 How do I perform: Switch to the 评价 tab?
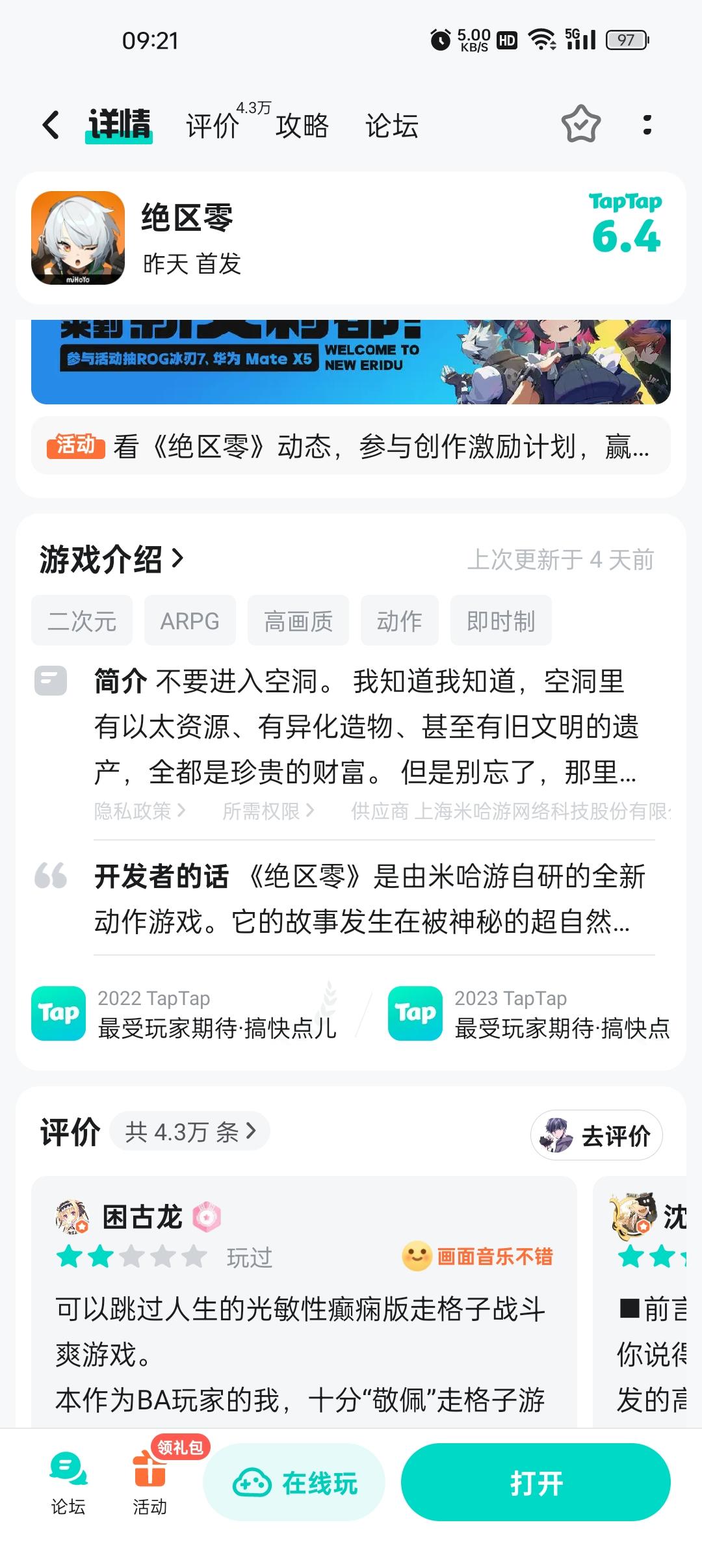(x=211, y=125)
